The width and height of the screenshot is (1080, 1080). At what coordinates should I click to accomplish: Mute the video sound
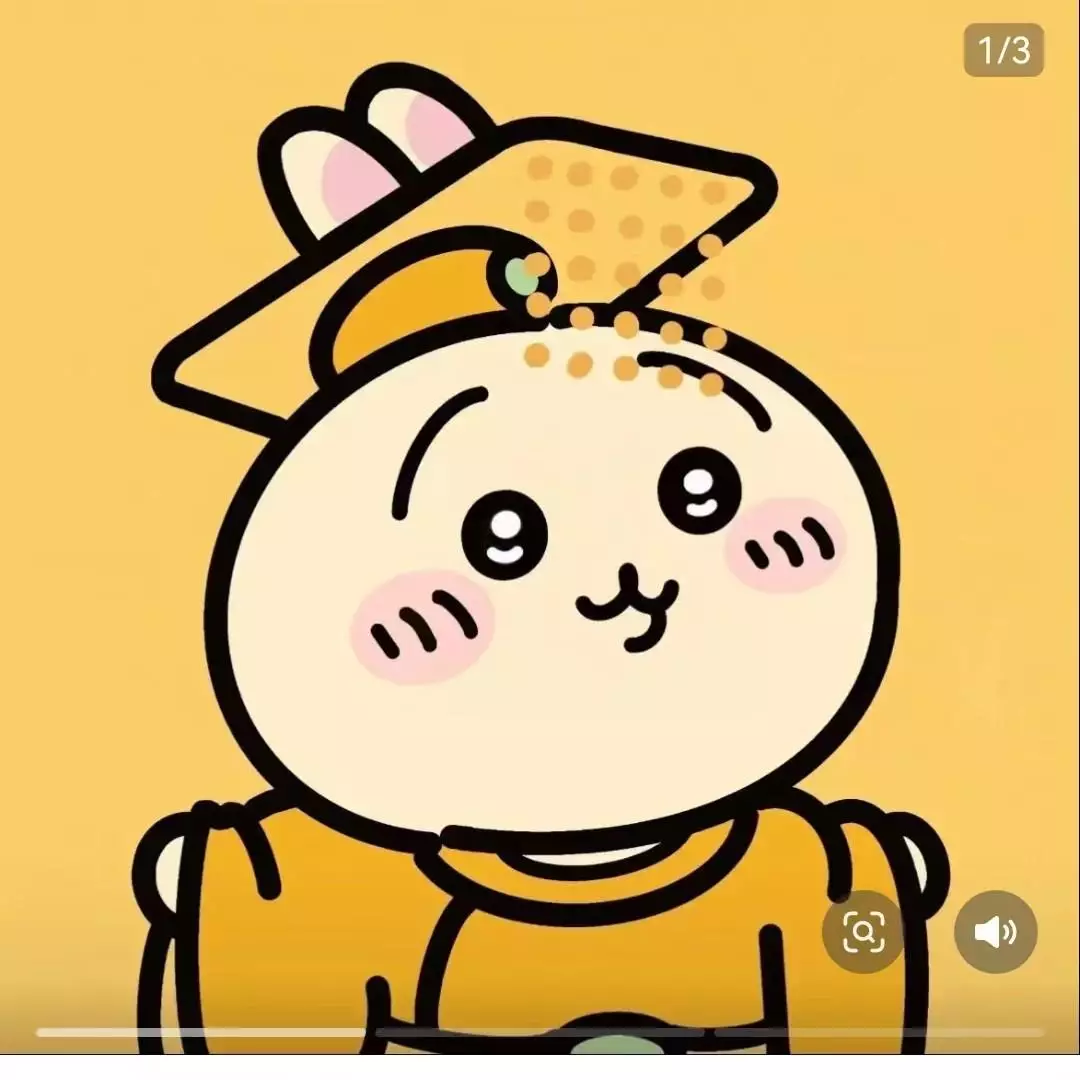coord(994,932)
